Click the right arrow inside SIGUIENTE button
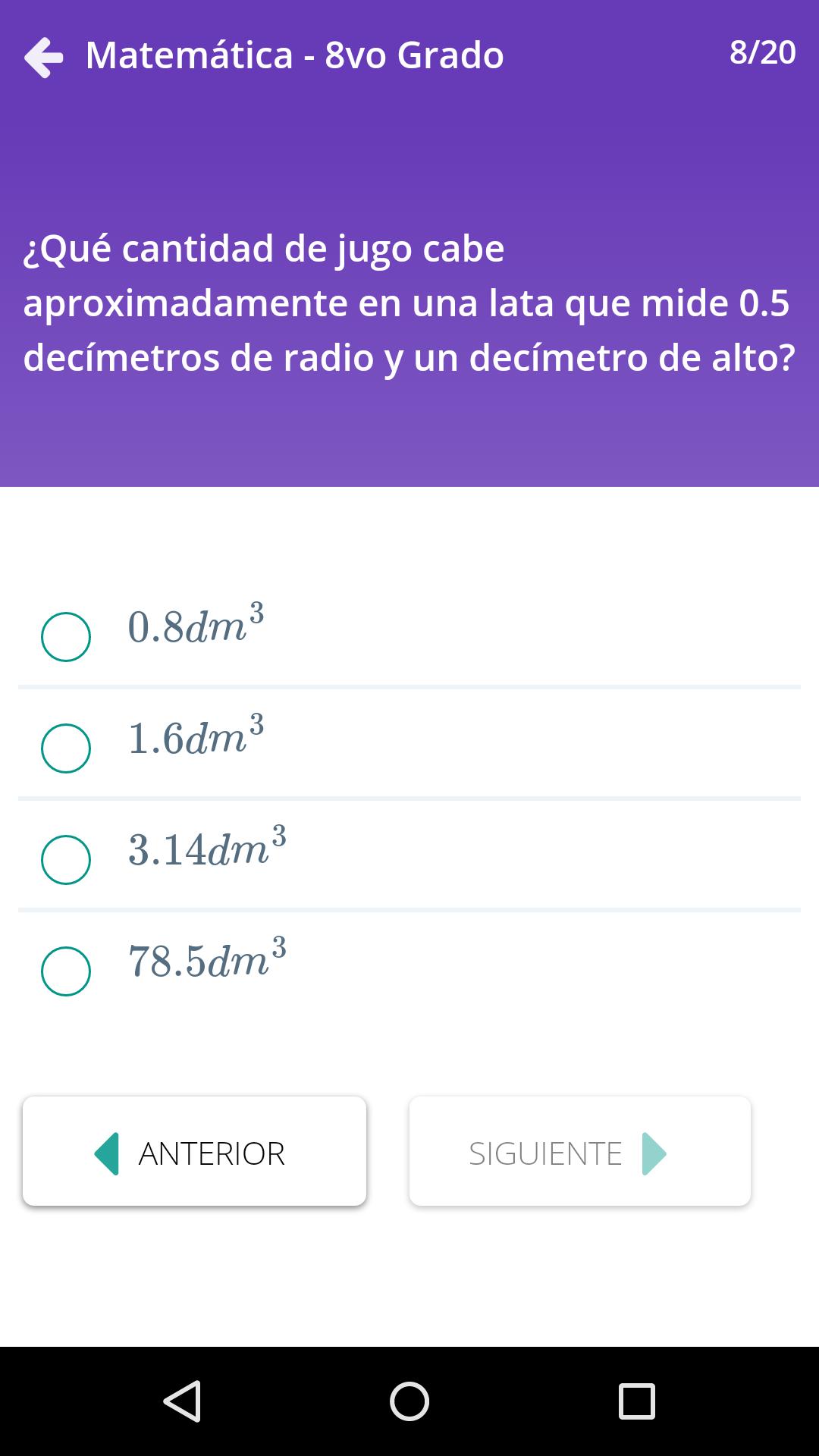Viewport: 819px width, 1456px height. click(654, 1153)
